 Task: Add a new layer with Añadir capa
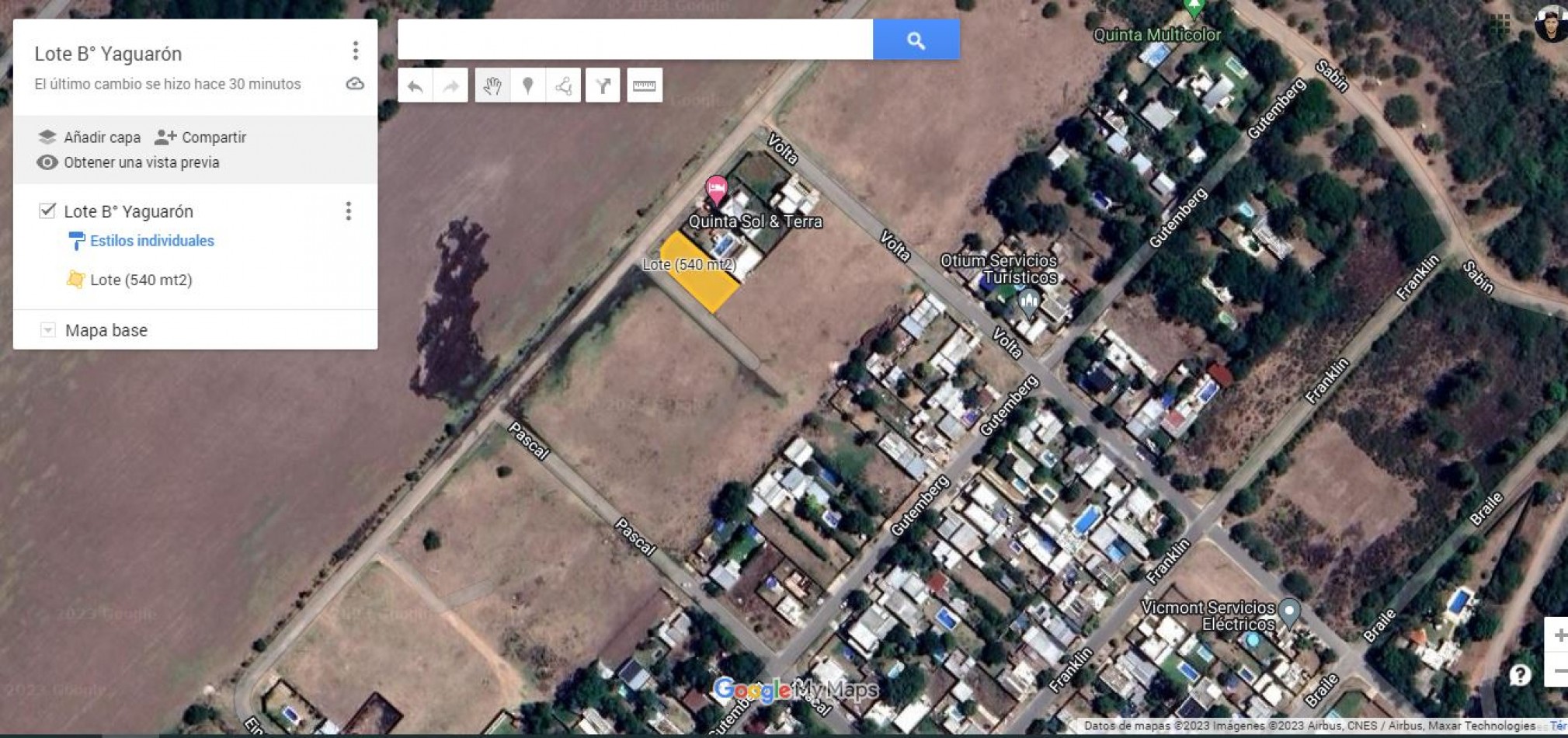[x=90, y=138]
